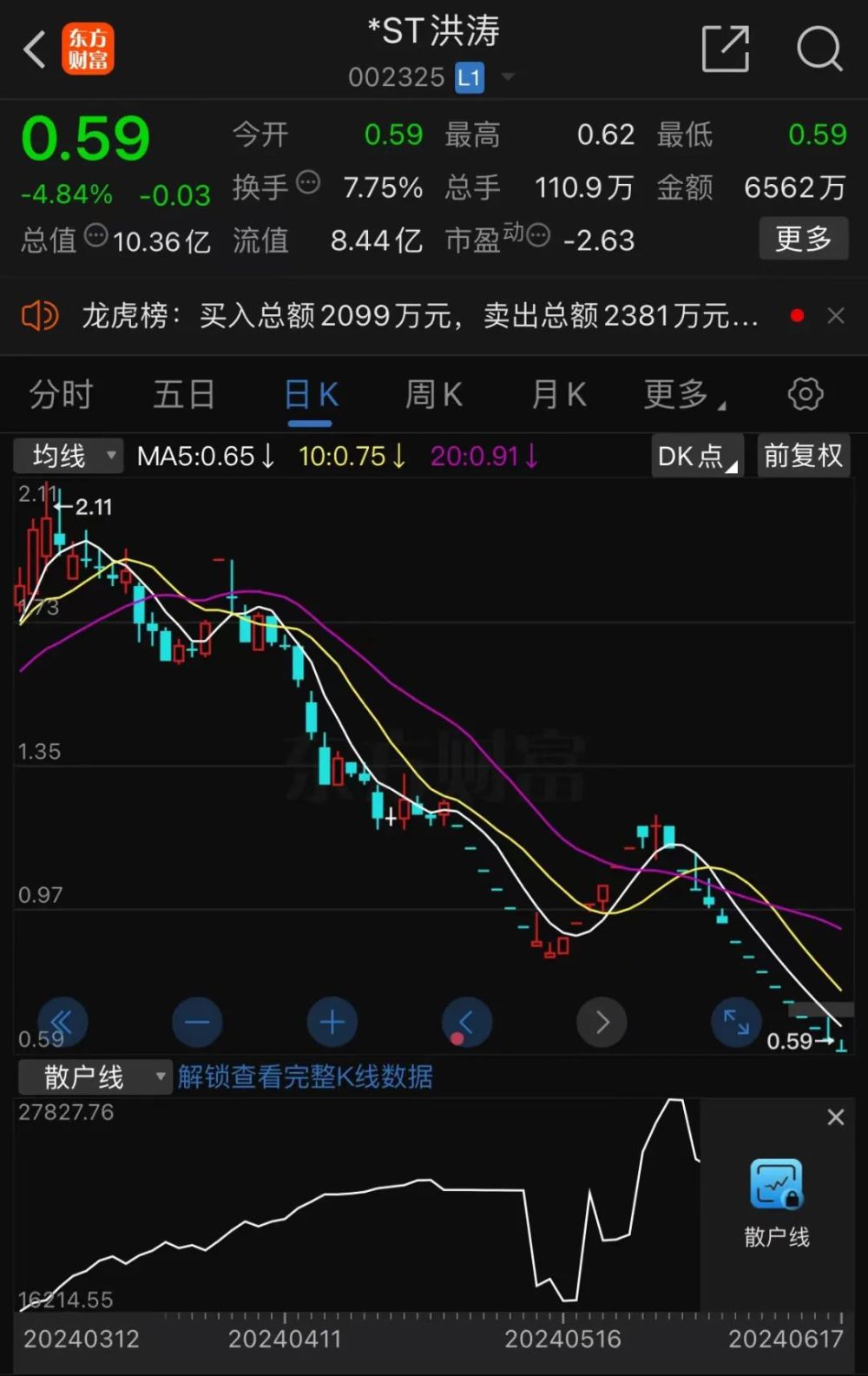Open the 均线 moving average dropdown
Viewport: 868px width, 1376px height.
point(66,455)
